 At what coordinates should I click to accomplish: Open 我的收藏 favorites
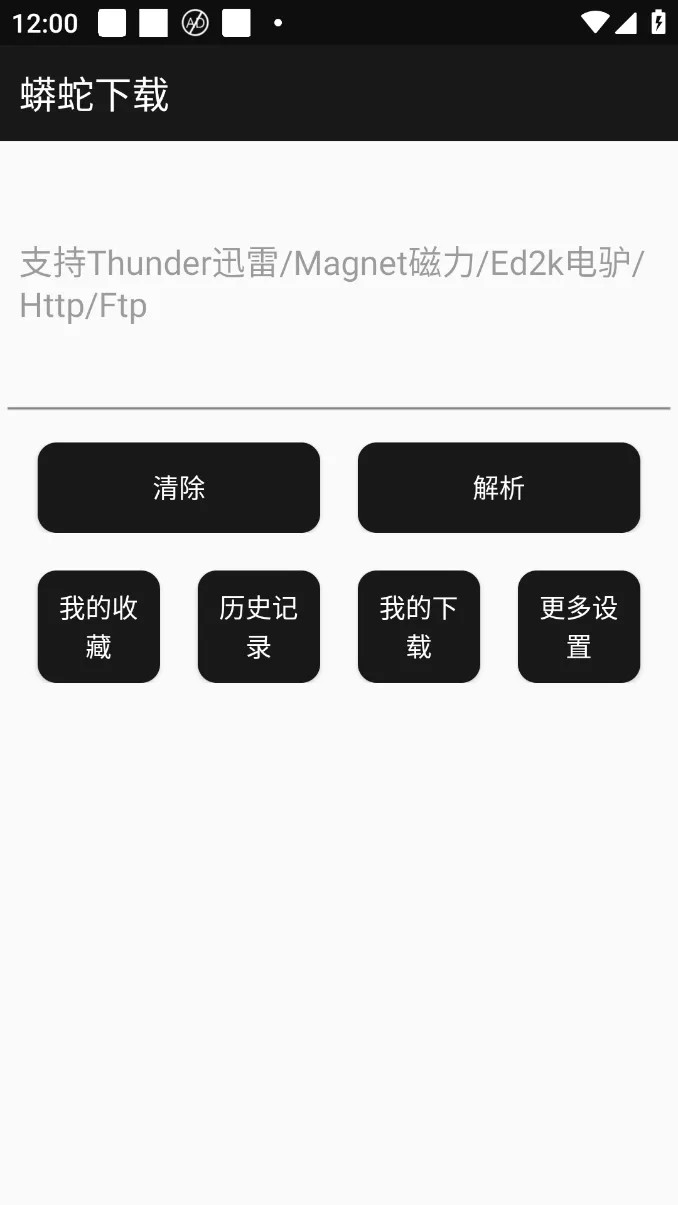point(99,626)
